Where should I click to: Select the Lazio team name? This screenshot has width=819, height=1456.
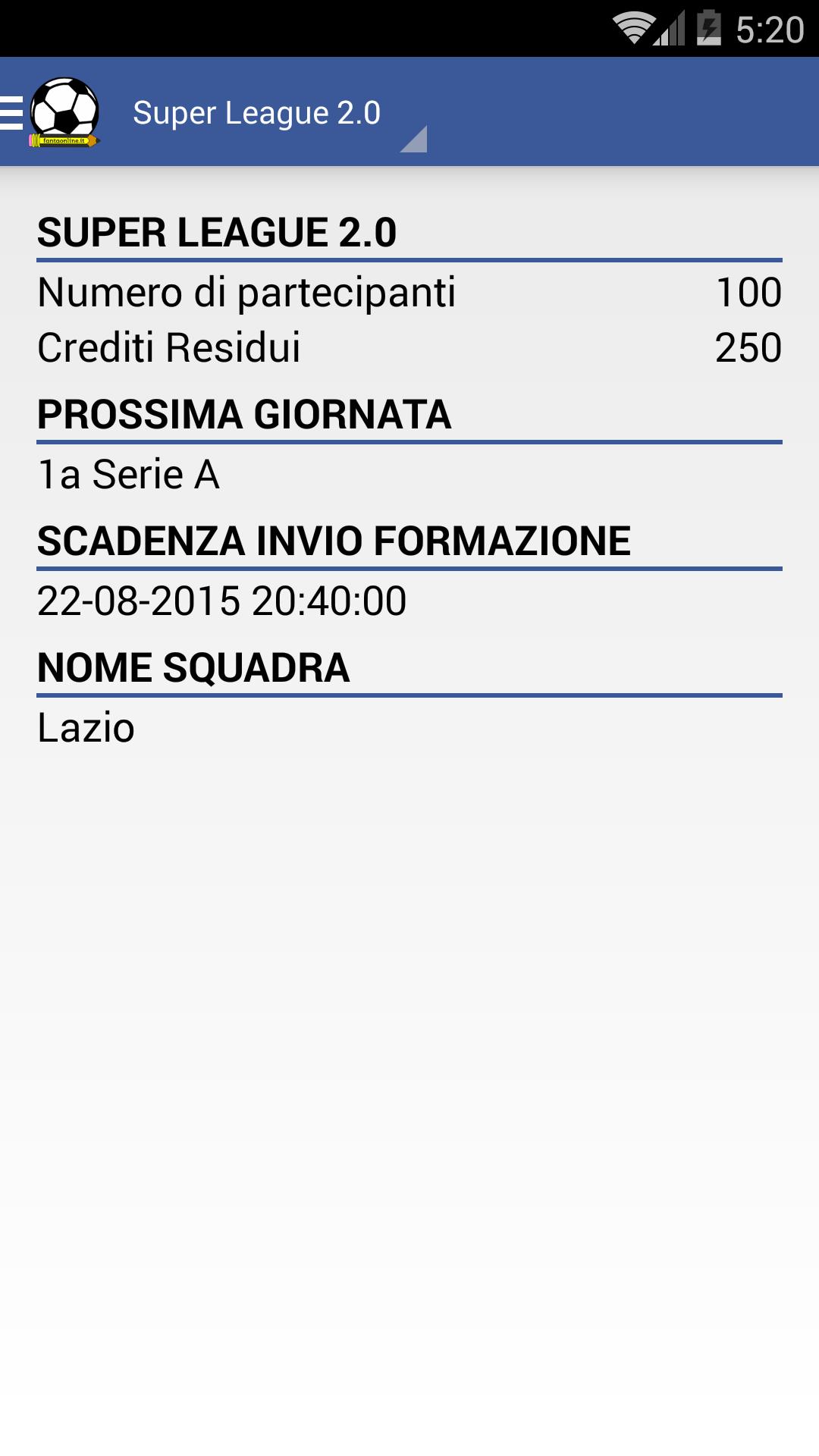[x=86, y=728]
